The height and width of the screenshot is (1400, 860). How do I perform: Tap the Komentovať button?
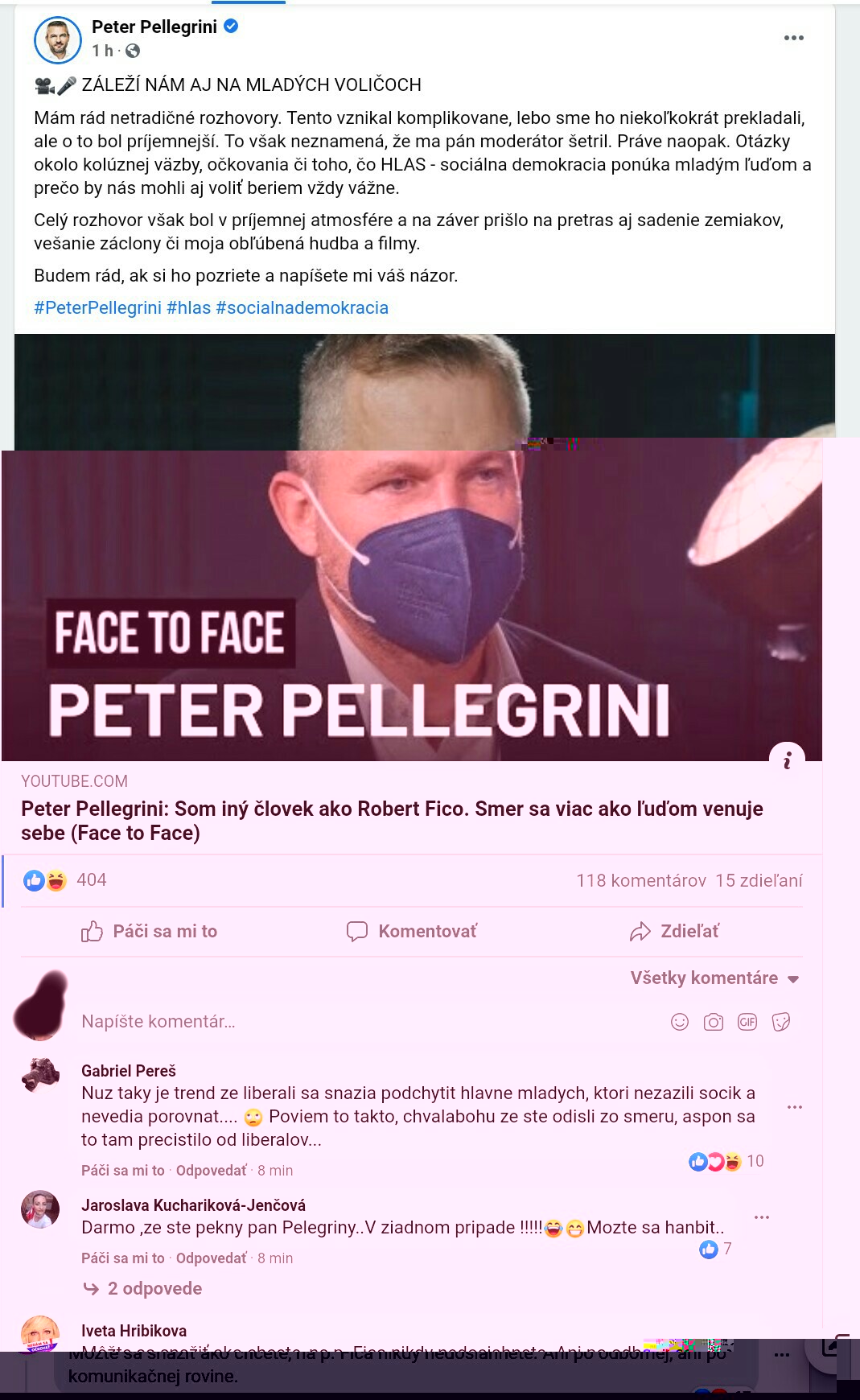click(411, 931)
